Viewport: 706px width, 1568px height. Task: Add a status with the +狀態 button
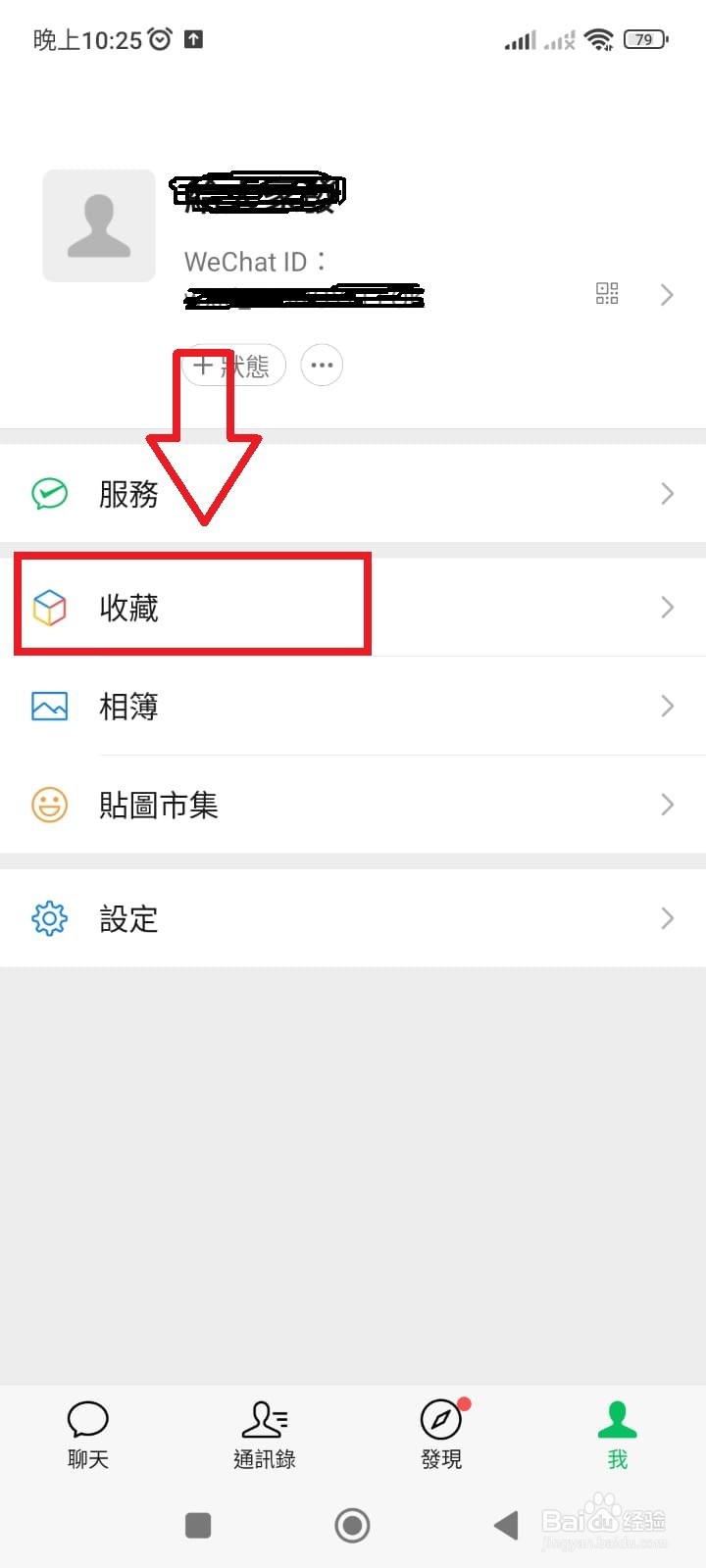233,365
